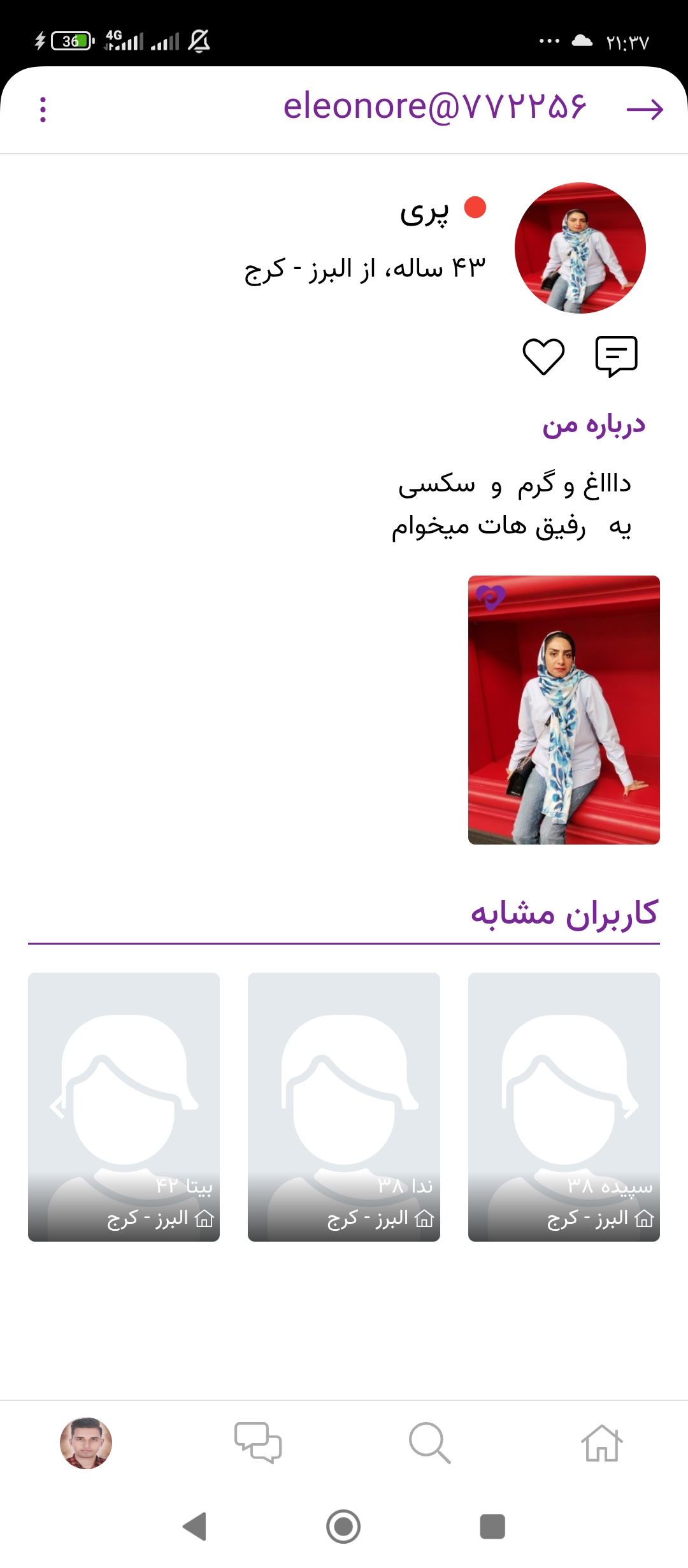Open the three-dot overflow menu
This screenshot has height=1568, width=688.
tap(43, 110)
